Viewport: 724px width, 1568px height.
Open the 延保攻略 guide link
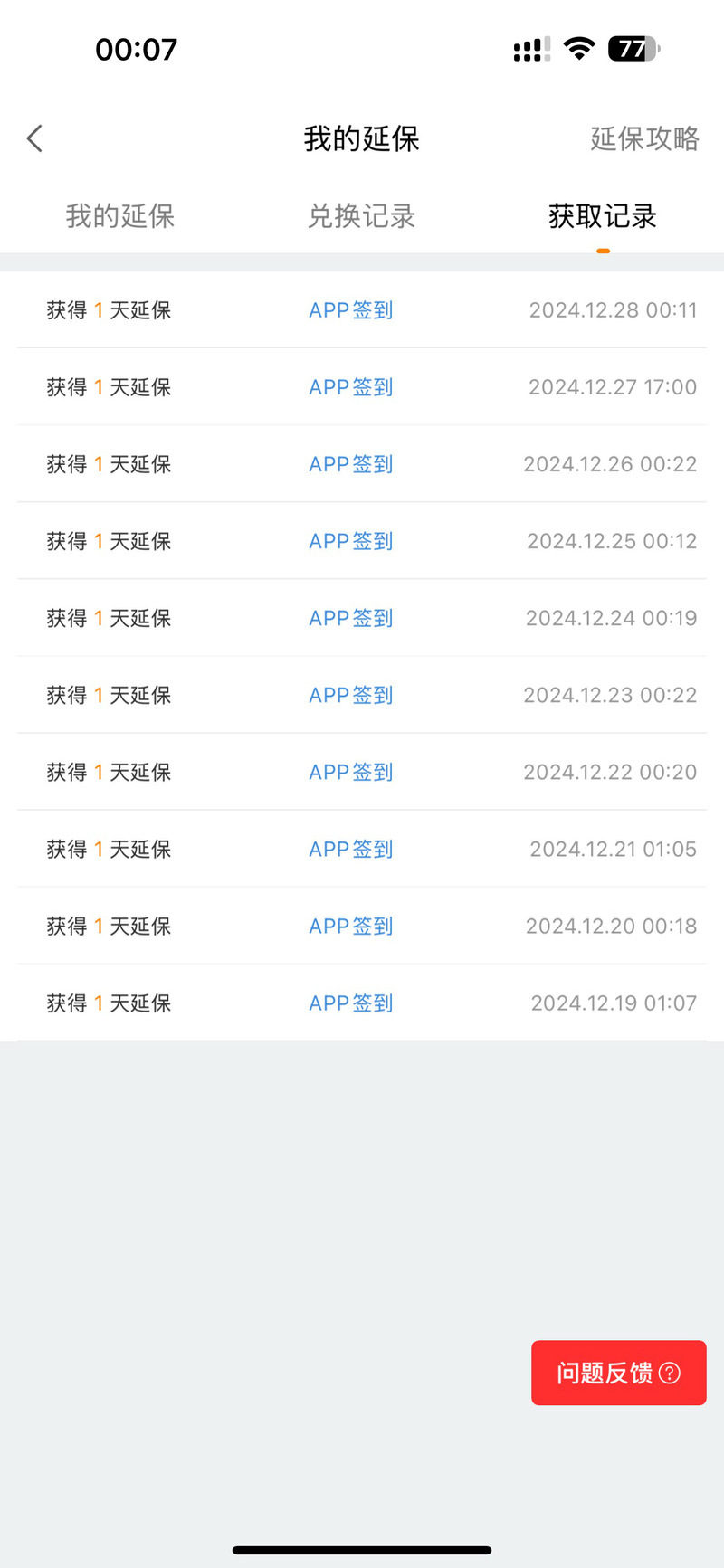(x=645, y=138)
